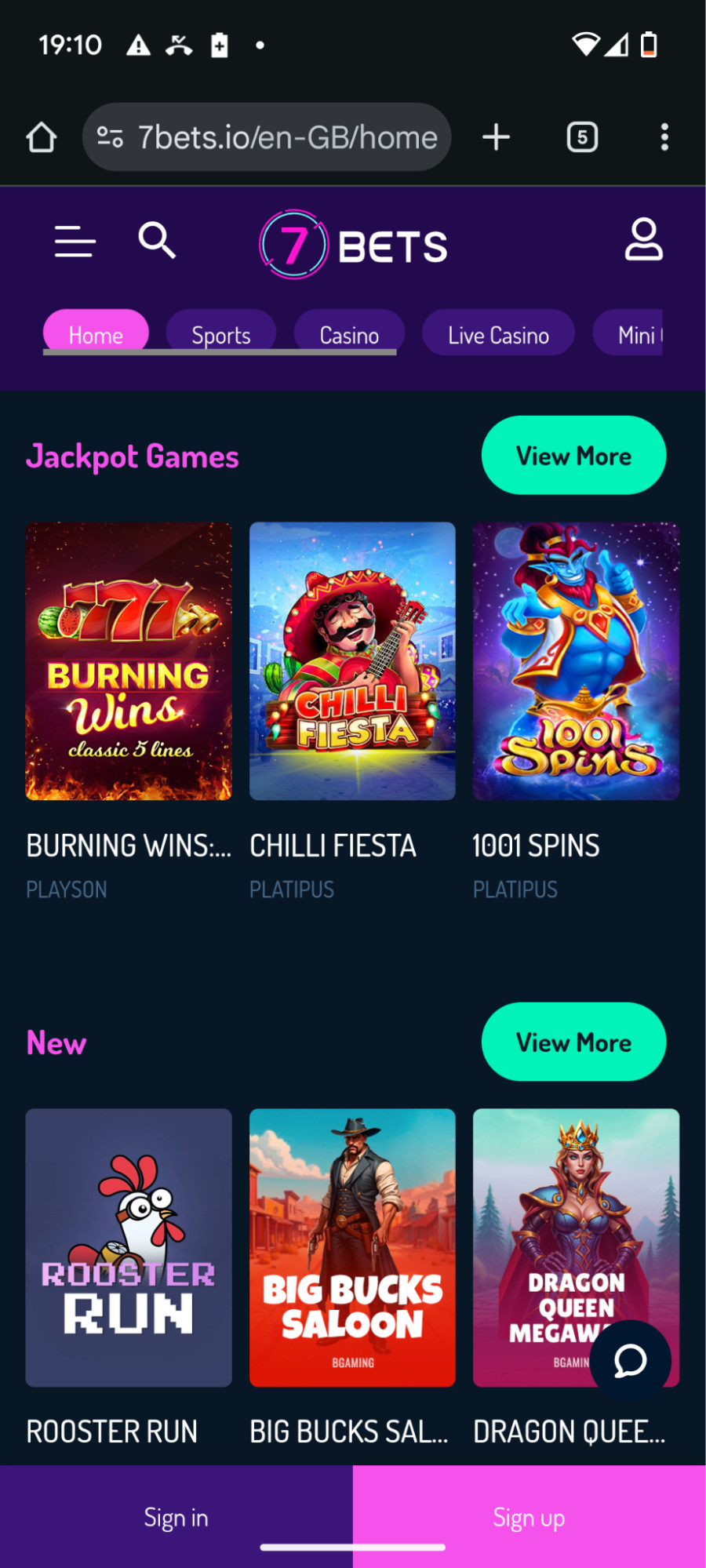Switch to the Sports tab

tap(220, 334)
